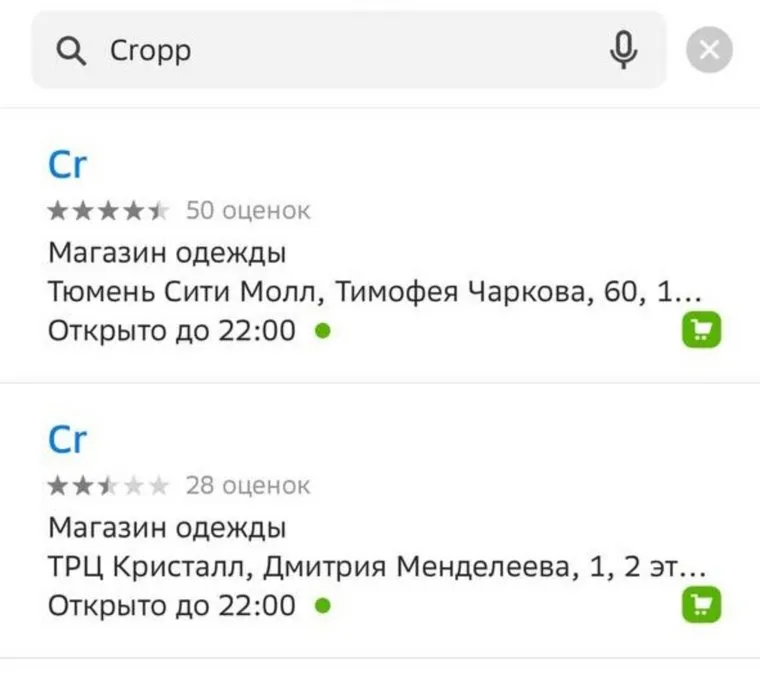Screen dimensions: 760x683
Task: Tap the green cart icon for ТРЦ Кристалл
Action: point(702,605)
